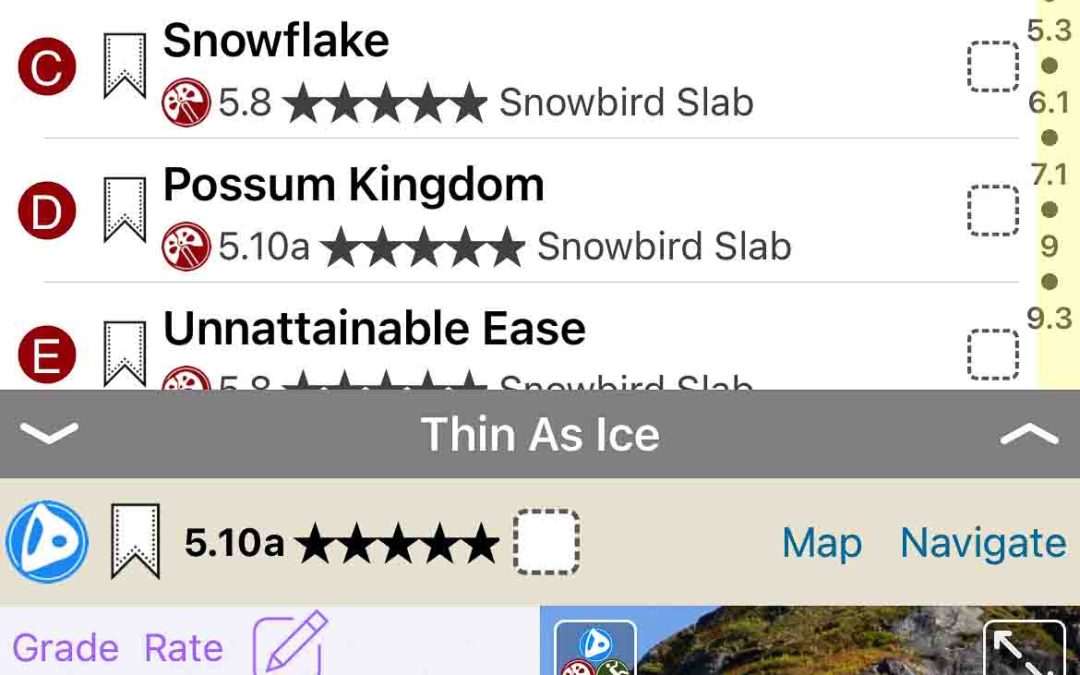1080x675 pixels.
Task: Tap Rate to rate this route
Action: (x=183, y=648)
